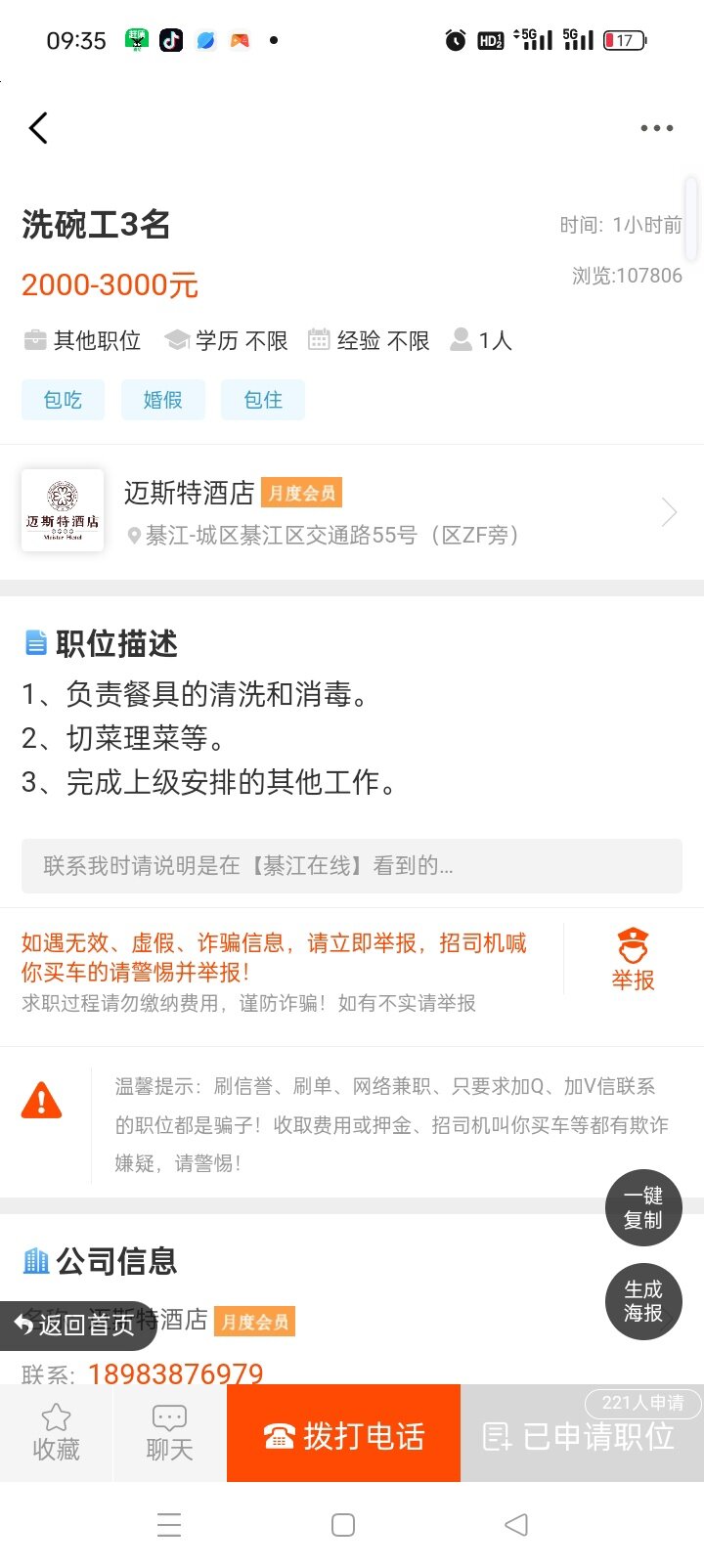Tap 拨打电话 to call the employer

coord(343,1435)
